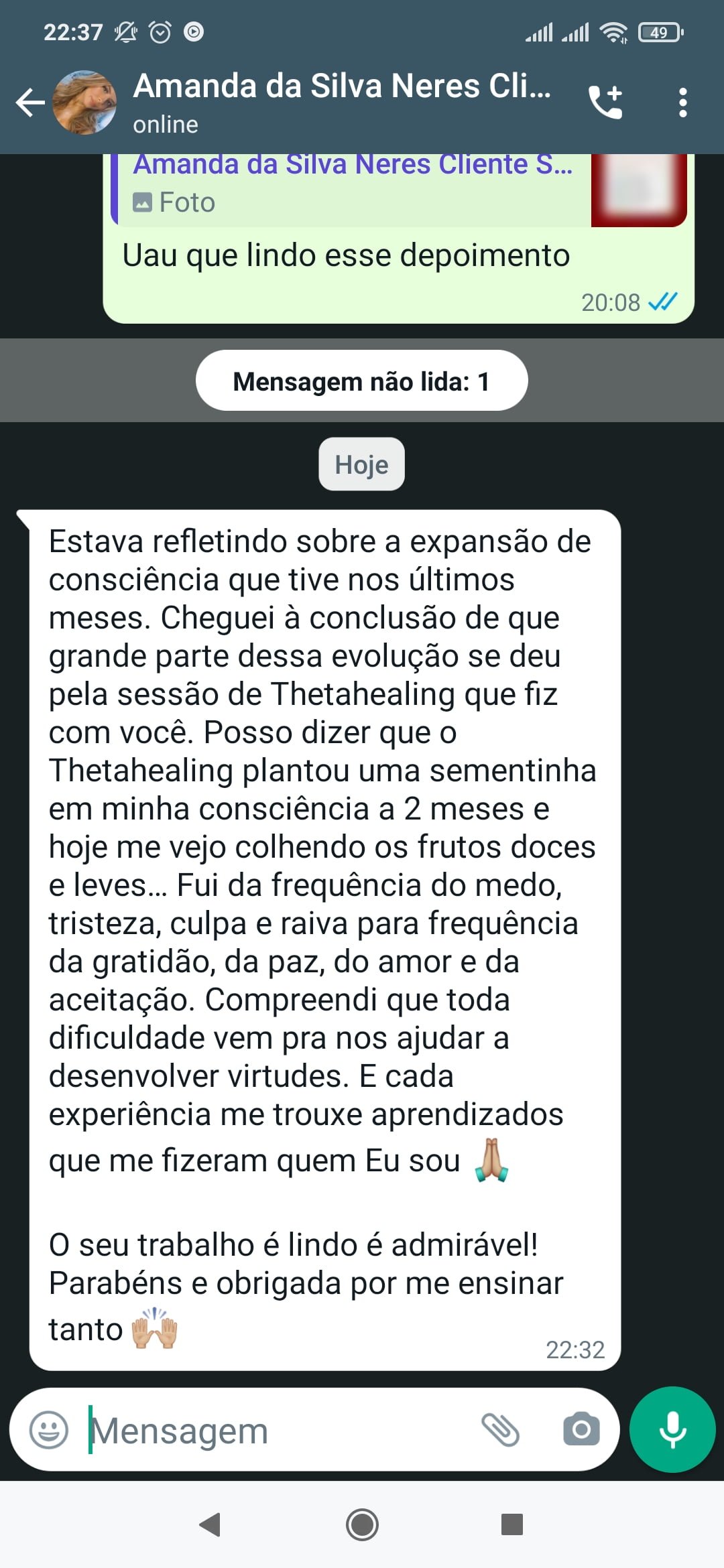Attach a file with the paperclip
724x1568 pixels.
coord(500,1429)
